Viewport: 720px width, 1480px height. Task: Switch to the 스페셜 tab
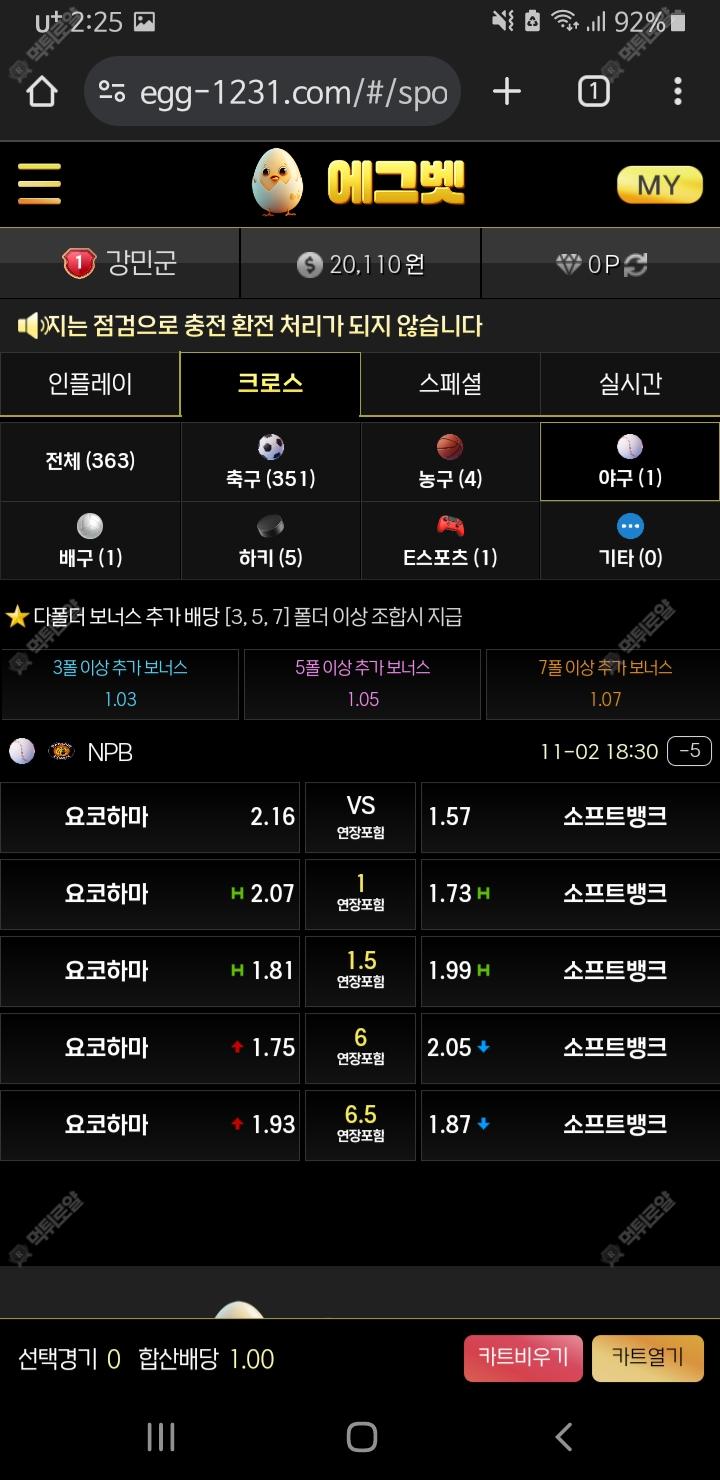(450, 384)
